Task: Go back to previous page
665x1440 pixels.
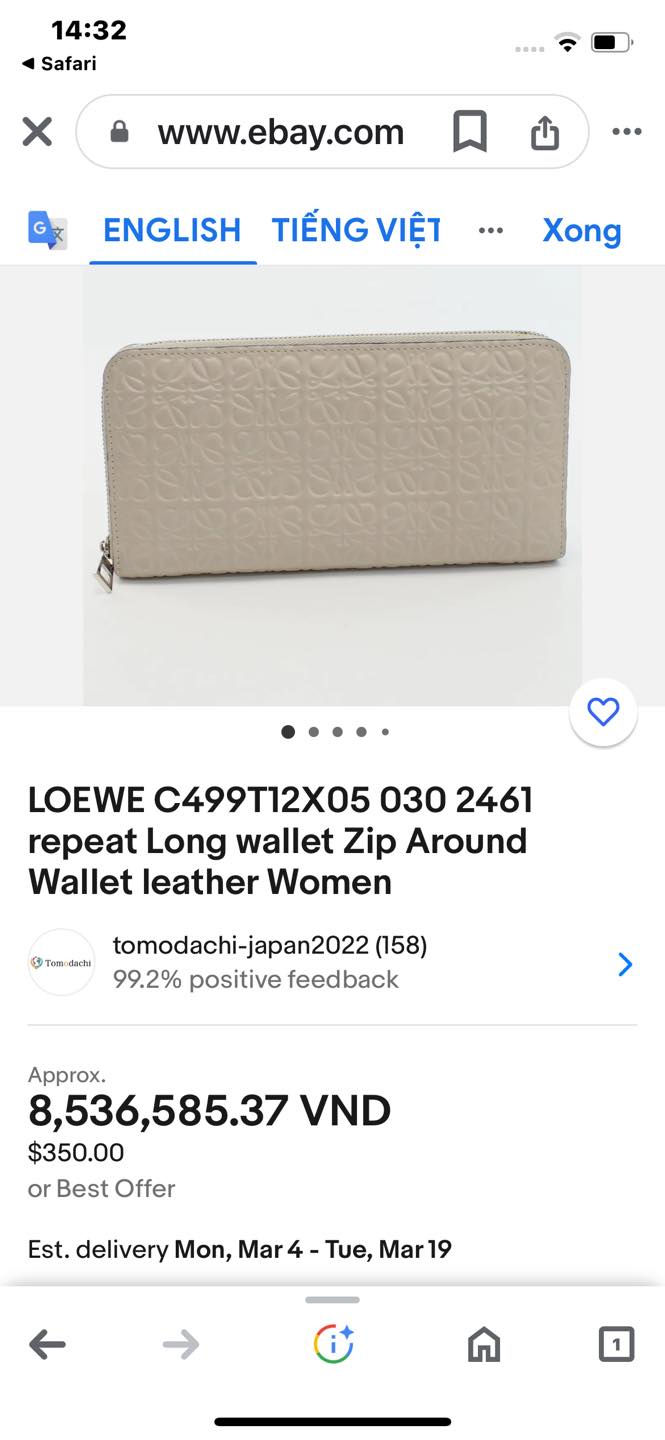Action: point(47,1345)
